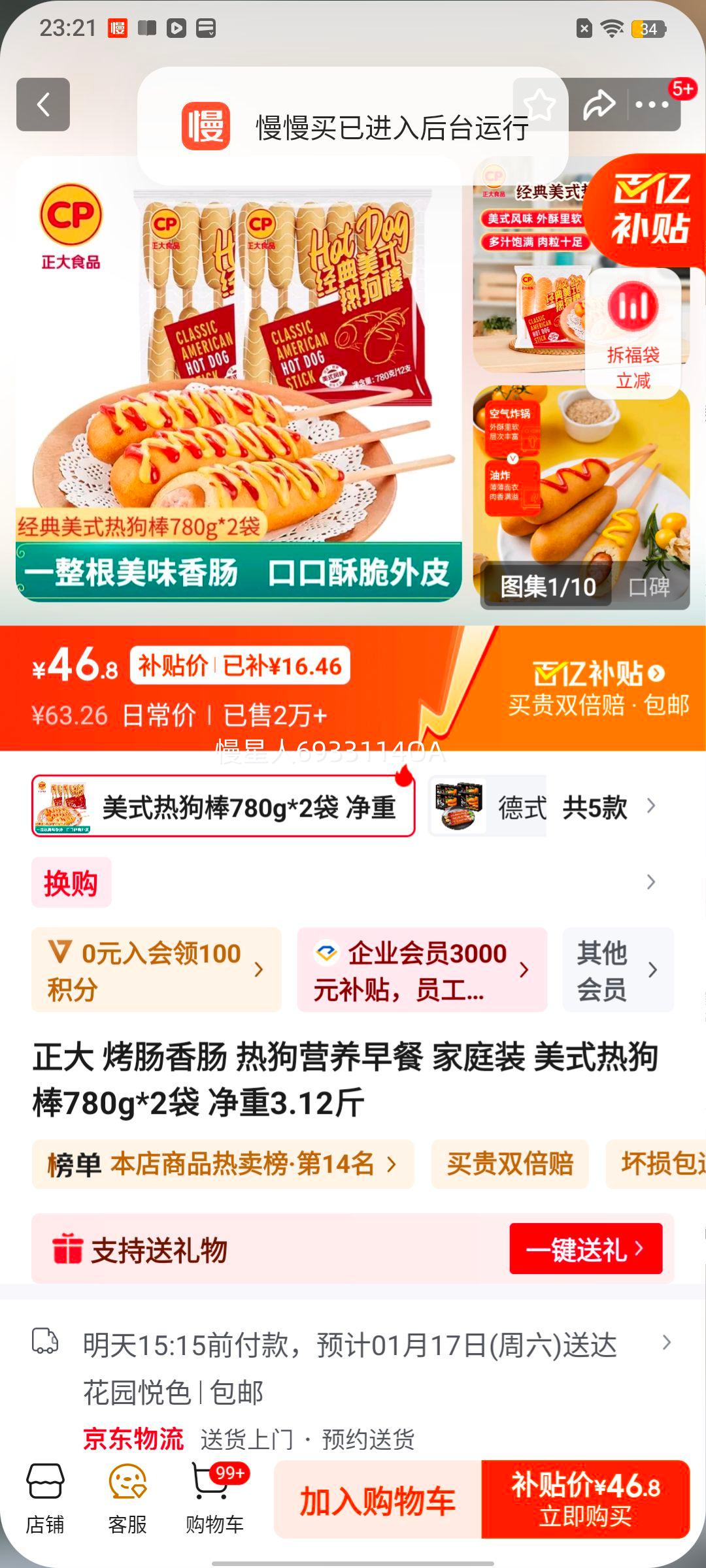
Task: Click the back arrow at top left
Action: 43,105
